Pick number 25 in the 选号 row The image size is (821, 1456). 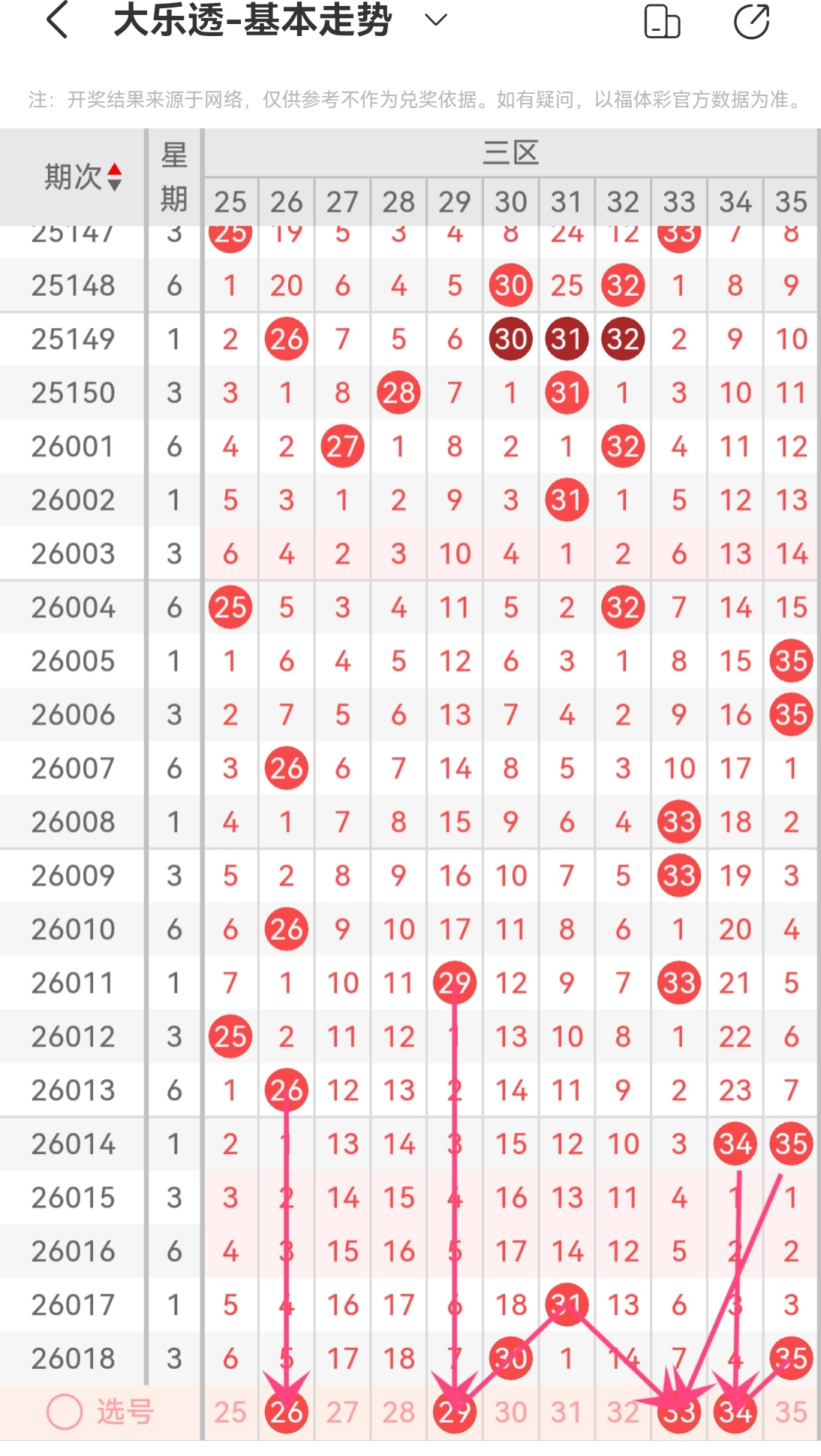230,1412
